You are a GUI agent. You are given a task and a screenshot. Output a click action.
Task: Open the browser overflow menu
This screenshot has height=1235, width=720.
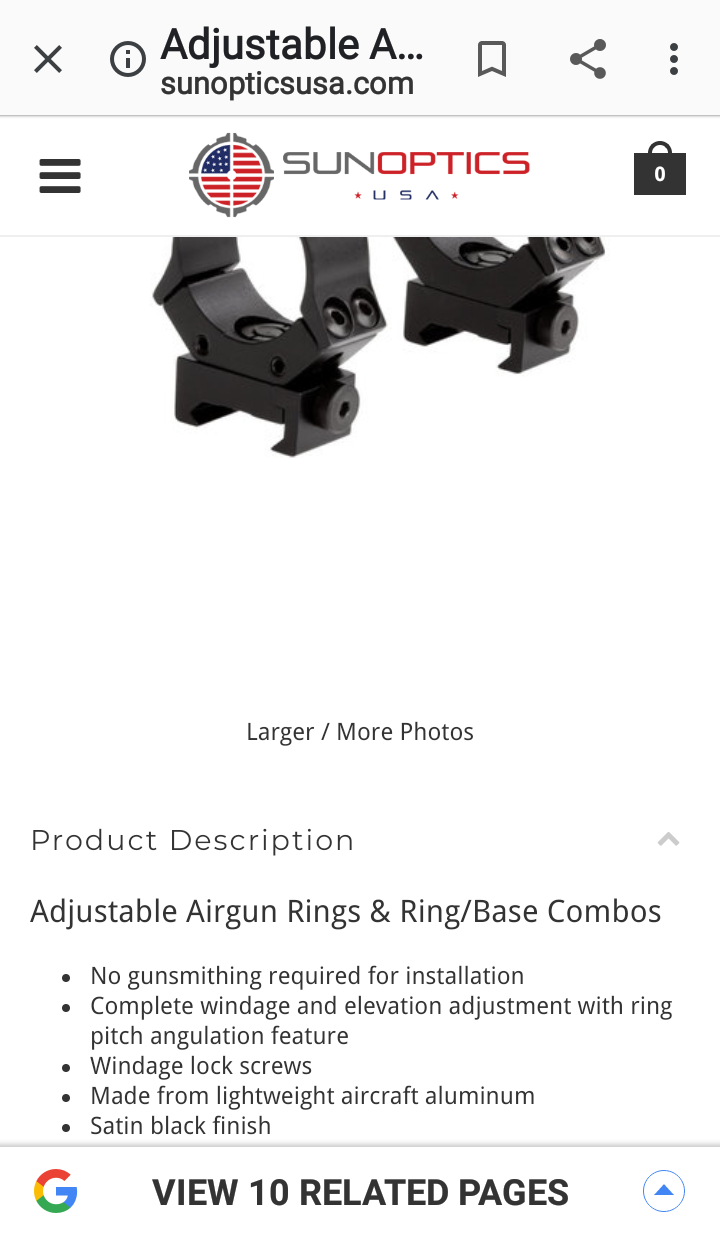click(x=674, y=60)
